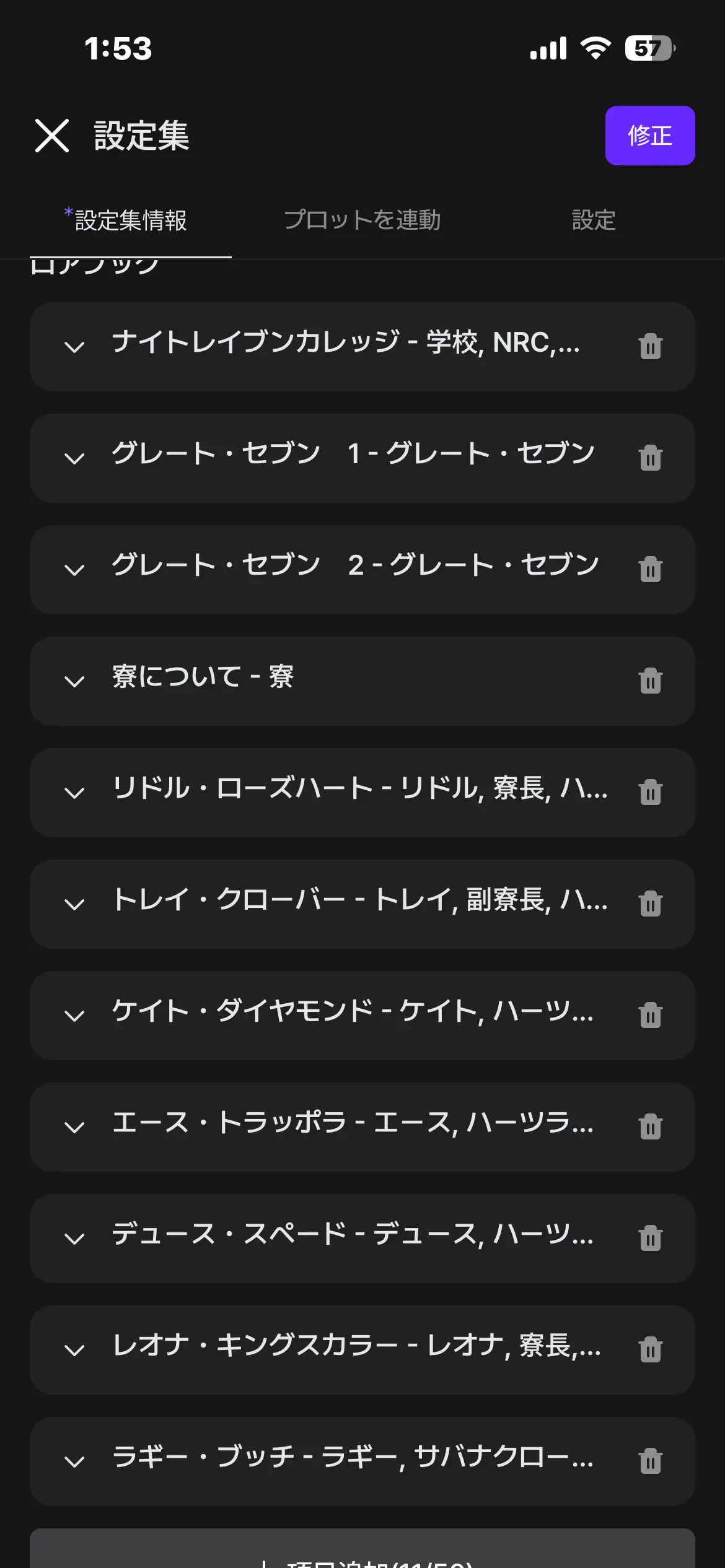Delete the トレイ・クローバー entry

(651, 904)
